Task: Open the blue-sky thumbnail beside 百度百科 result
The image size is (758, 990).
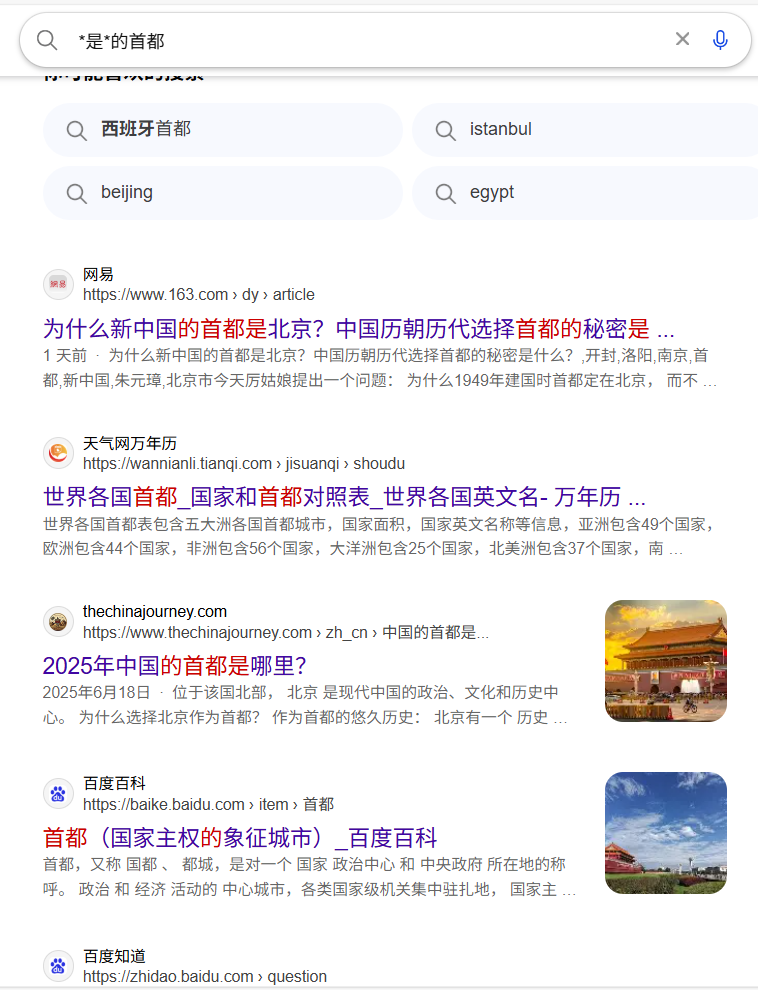Action: [665, 833]
